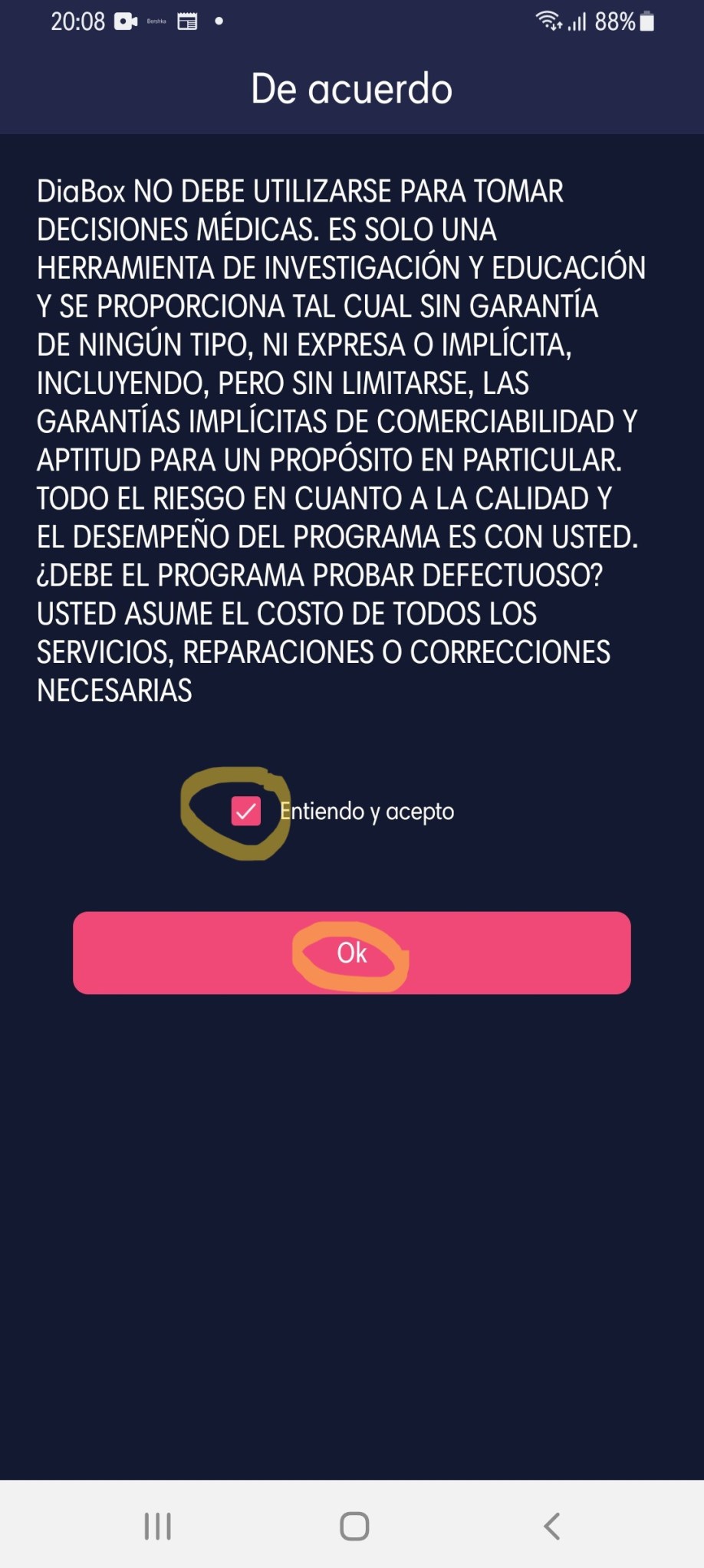Open the recent apps view
This screenshot has height=1568, width=704.
pyautogui.click(x=158, y=1525)
